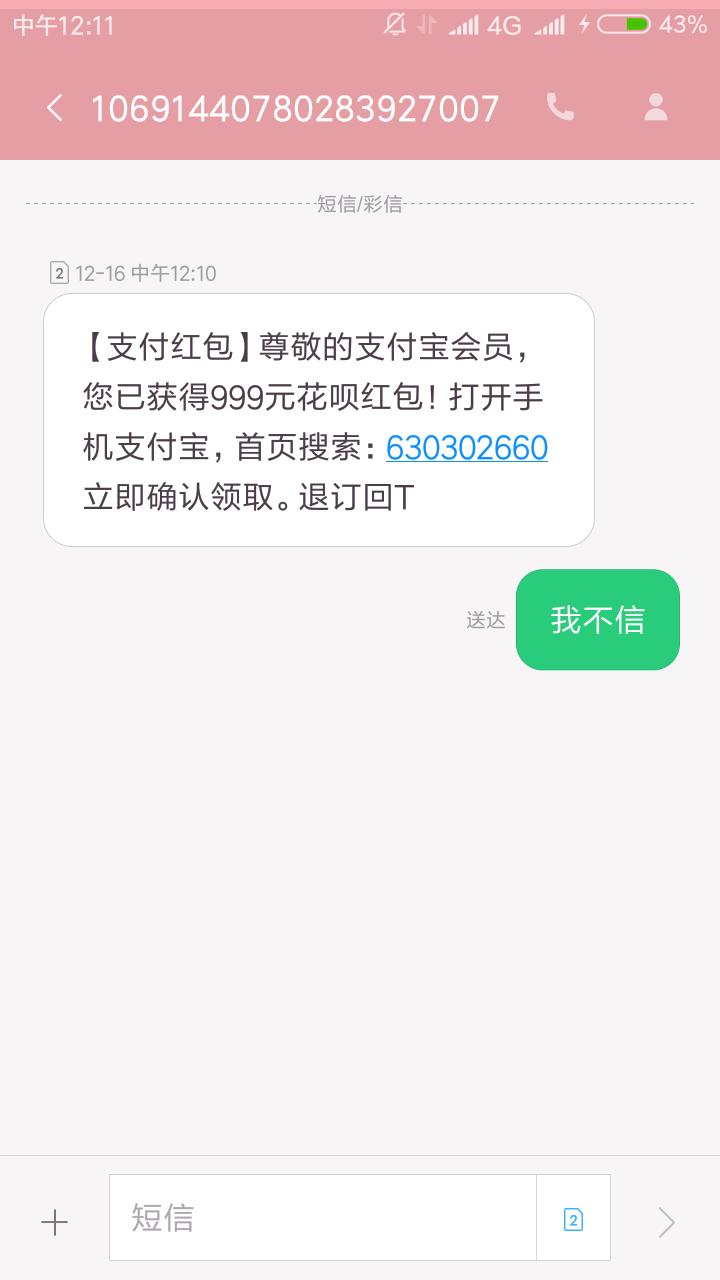Open contact details for this sender
Image resolution: width=720 pixels, height=1280 pixels.
656,107
